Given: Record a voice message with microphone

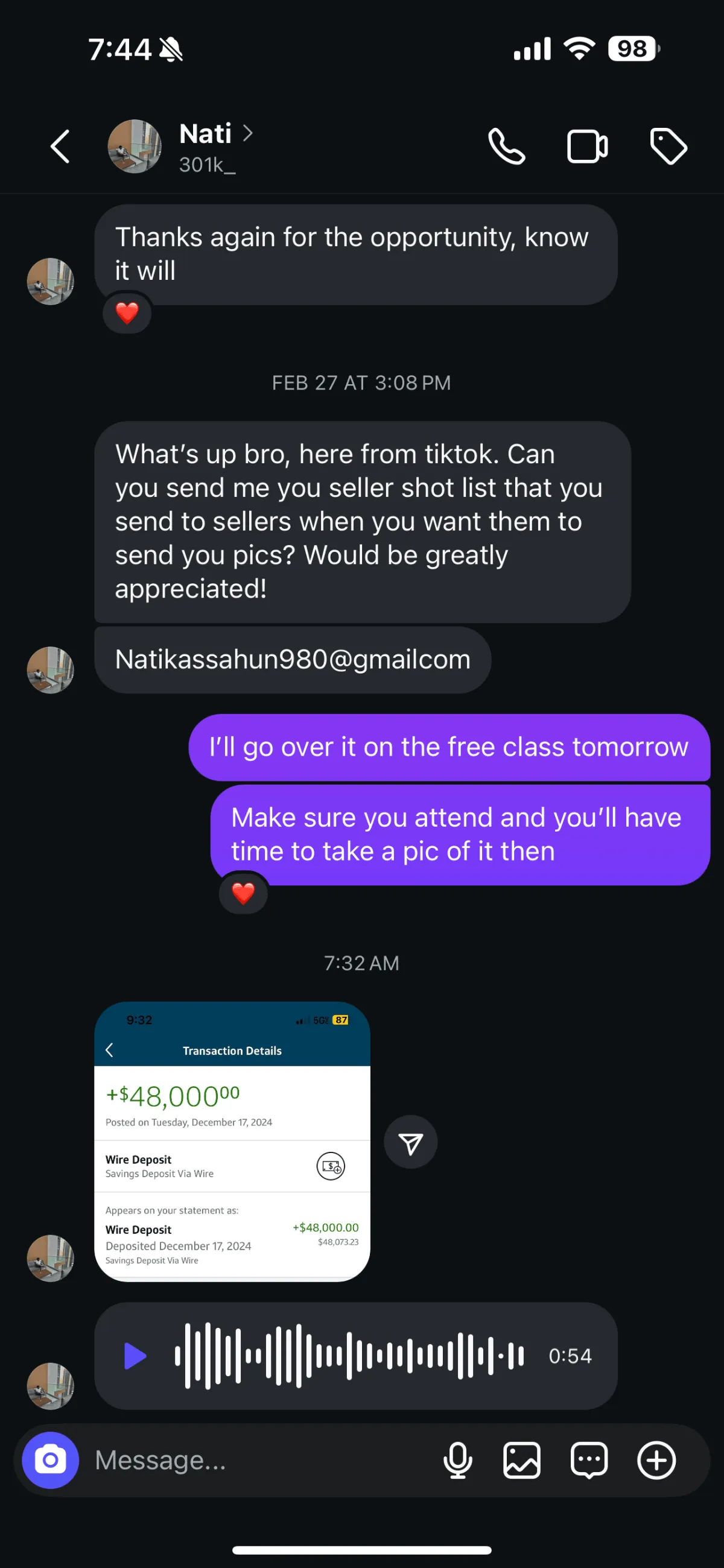Looking at the screenshot, I should pos(457,1459).
